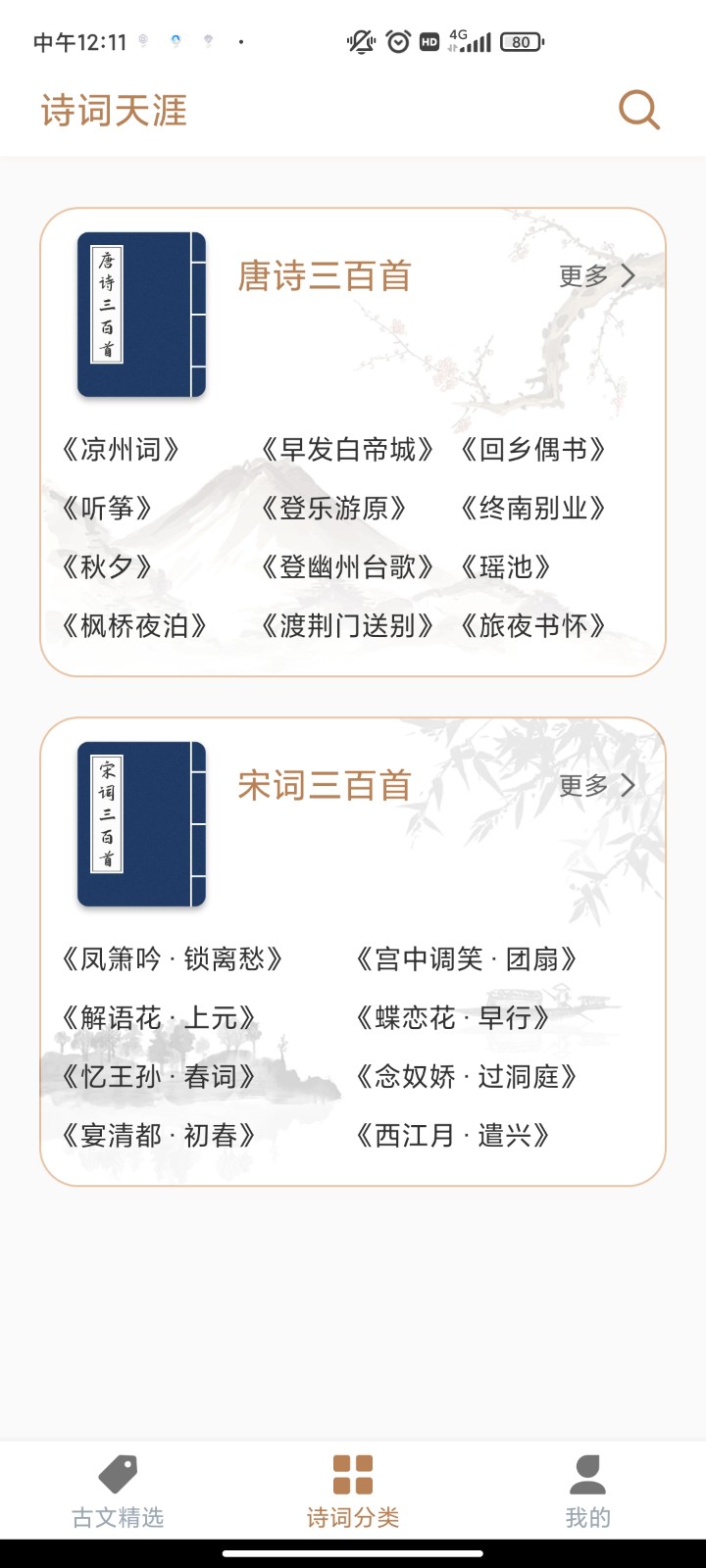The height and width of the screenshot is (1568, 706).
Task: Read 《终南别业》
Action: click(x=533, y=509)
